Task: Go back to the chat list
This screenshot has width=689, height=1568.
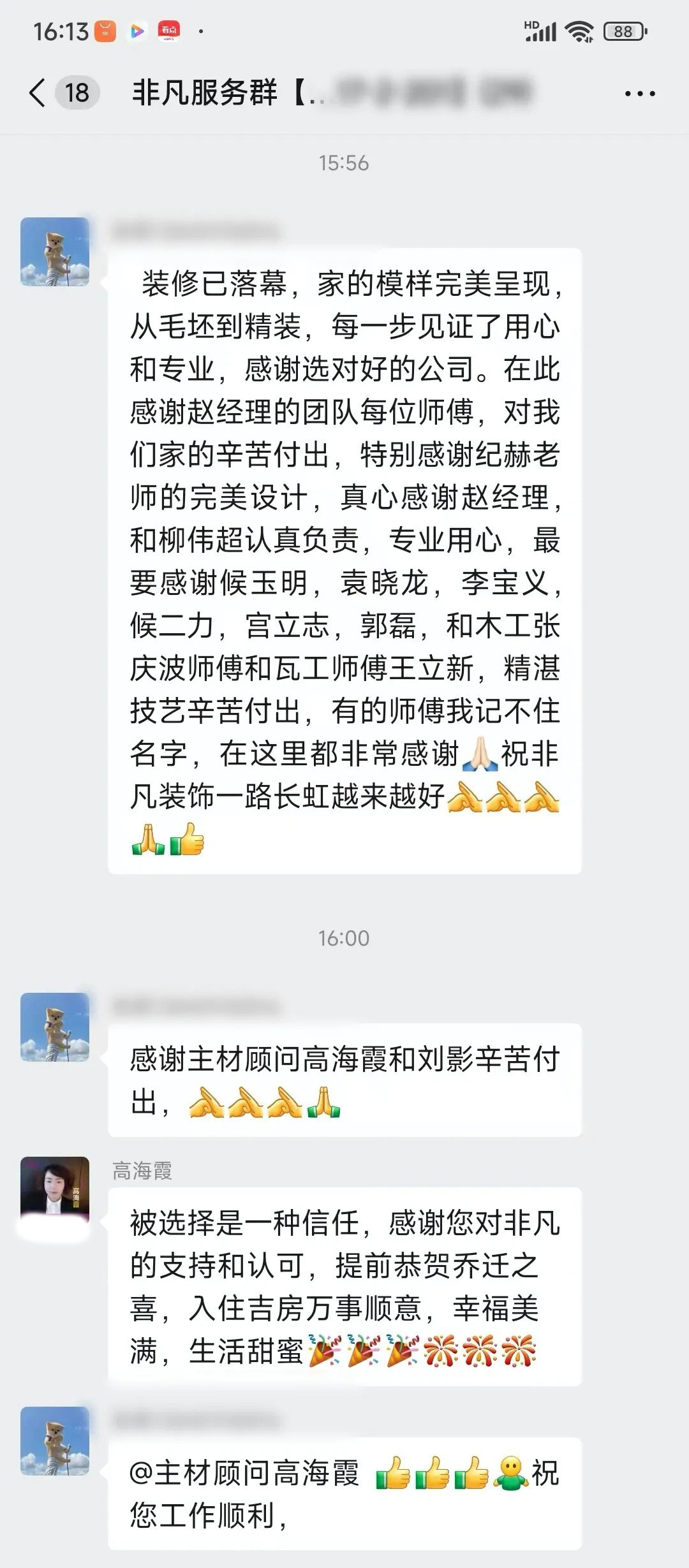Action: [x=38, y=93]
